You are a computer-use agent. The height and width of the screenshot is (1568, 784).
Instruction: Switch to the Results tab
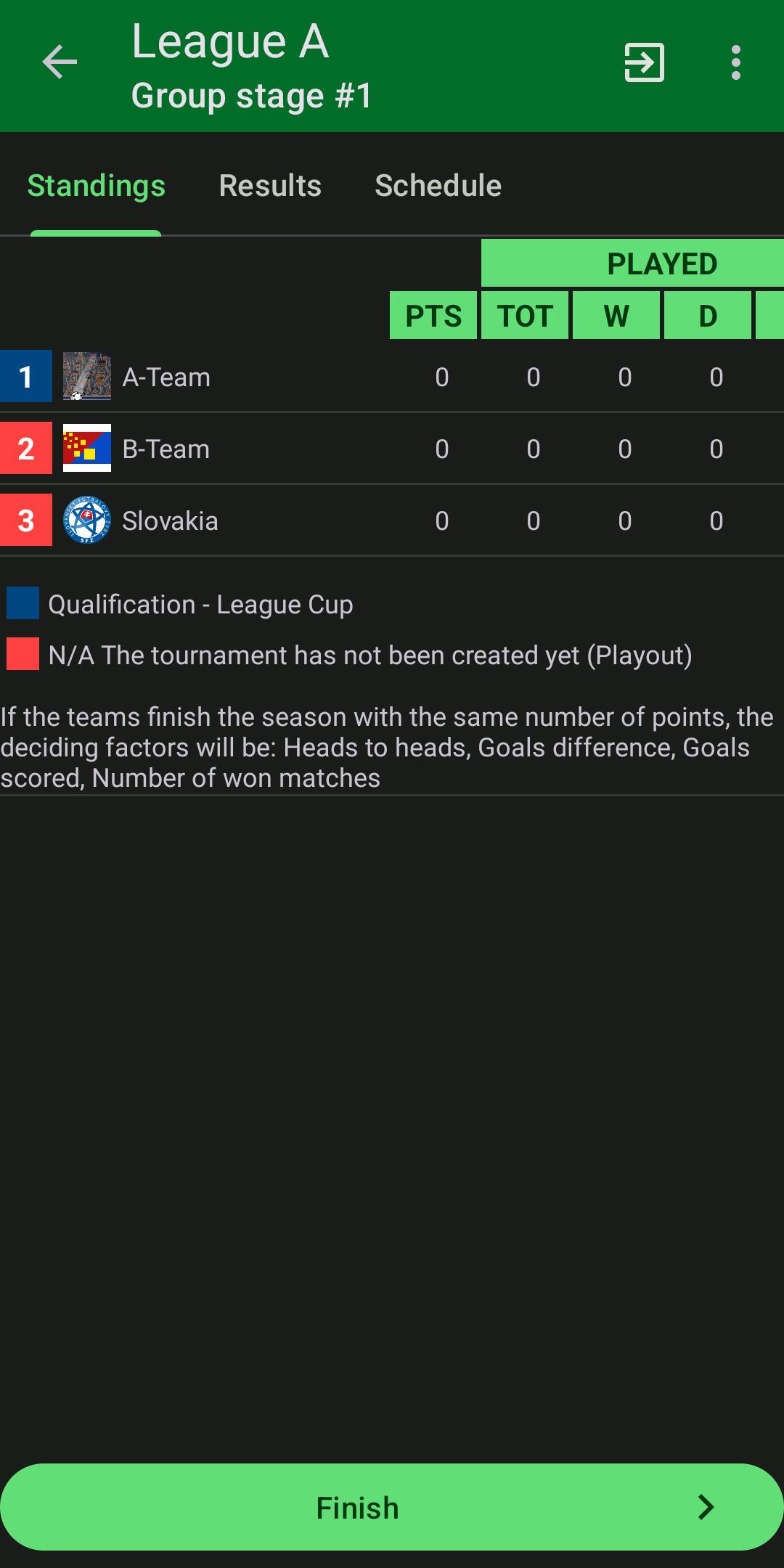coord(270,186)
